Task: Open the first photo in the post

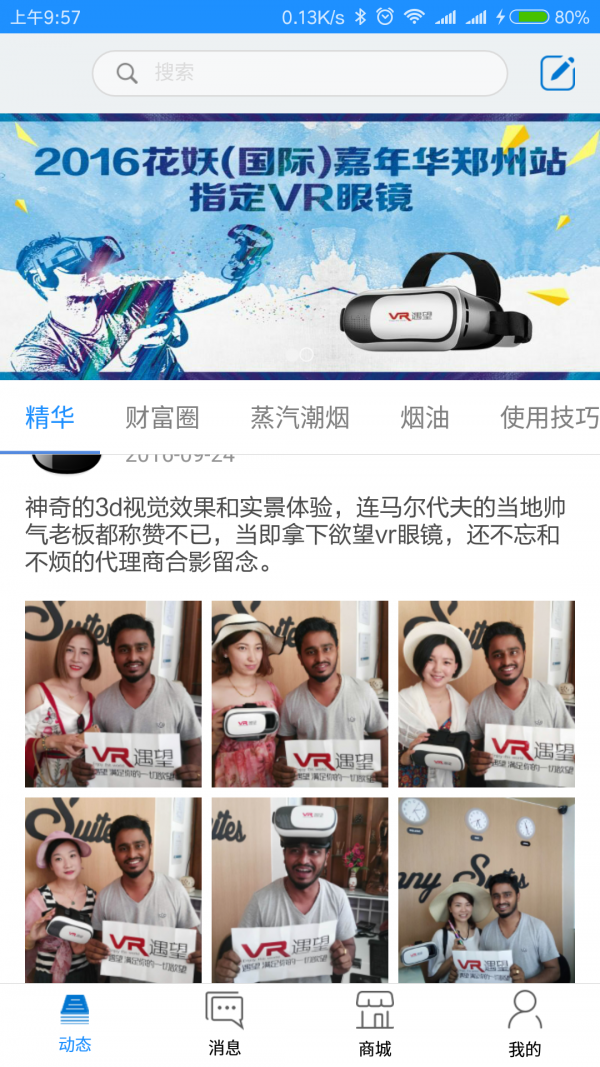Action: pos(113,694)
